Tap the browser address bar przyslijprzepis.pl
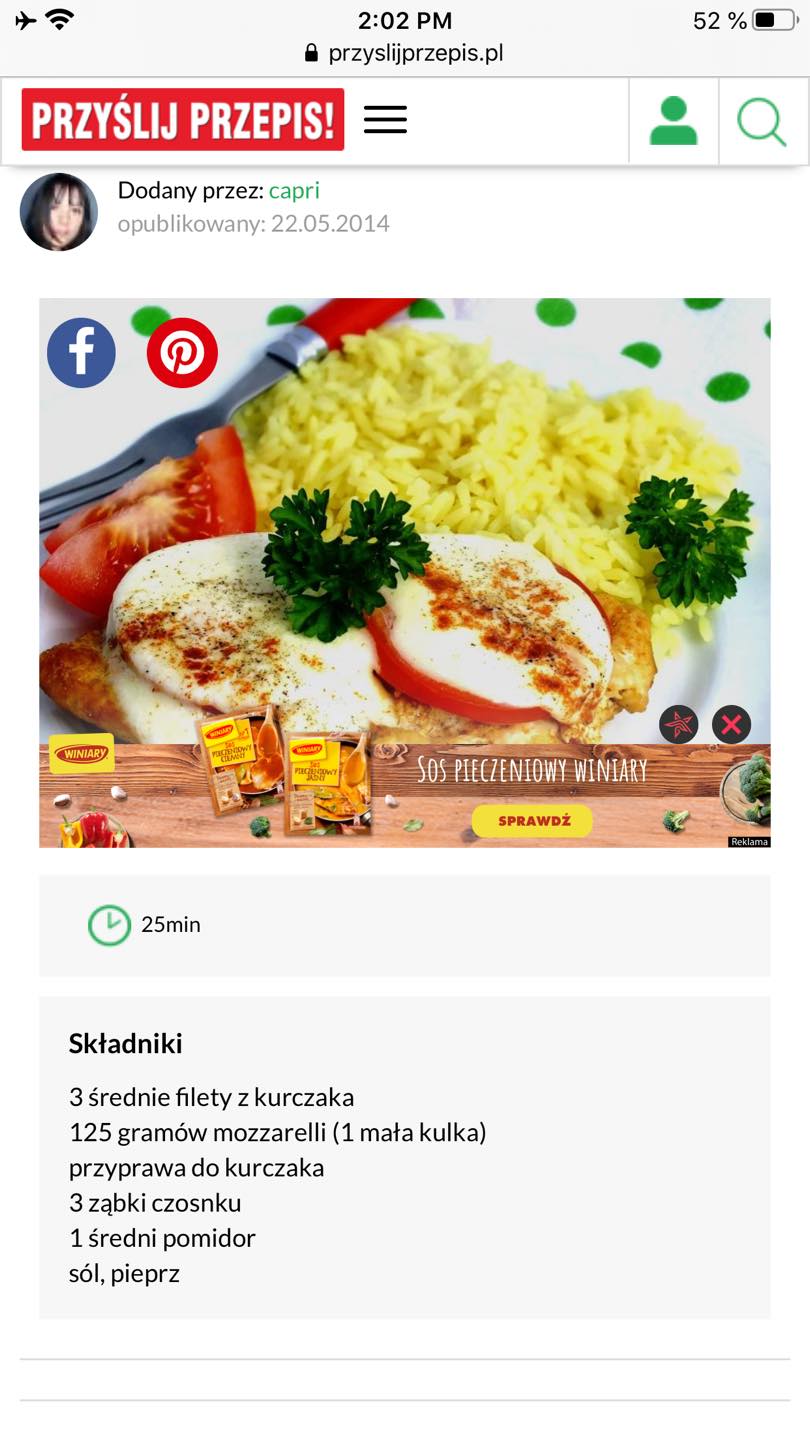The width and height of the screenshot is (810, 1440). click(405, 53)
